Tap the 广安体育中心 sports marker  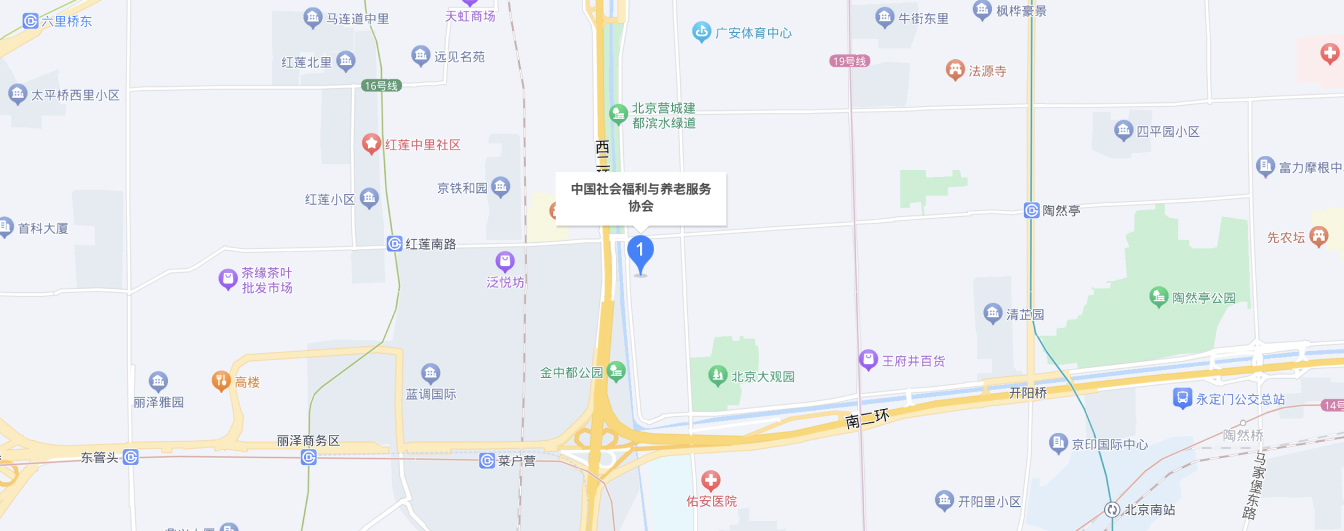(x=702, y=32)
